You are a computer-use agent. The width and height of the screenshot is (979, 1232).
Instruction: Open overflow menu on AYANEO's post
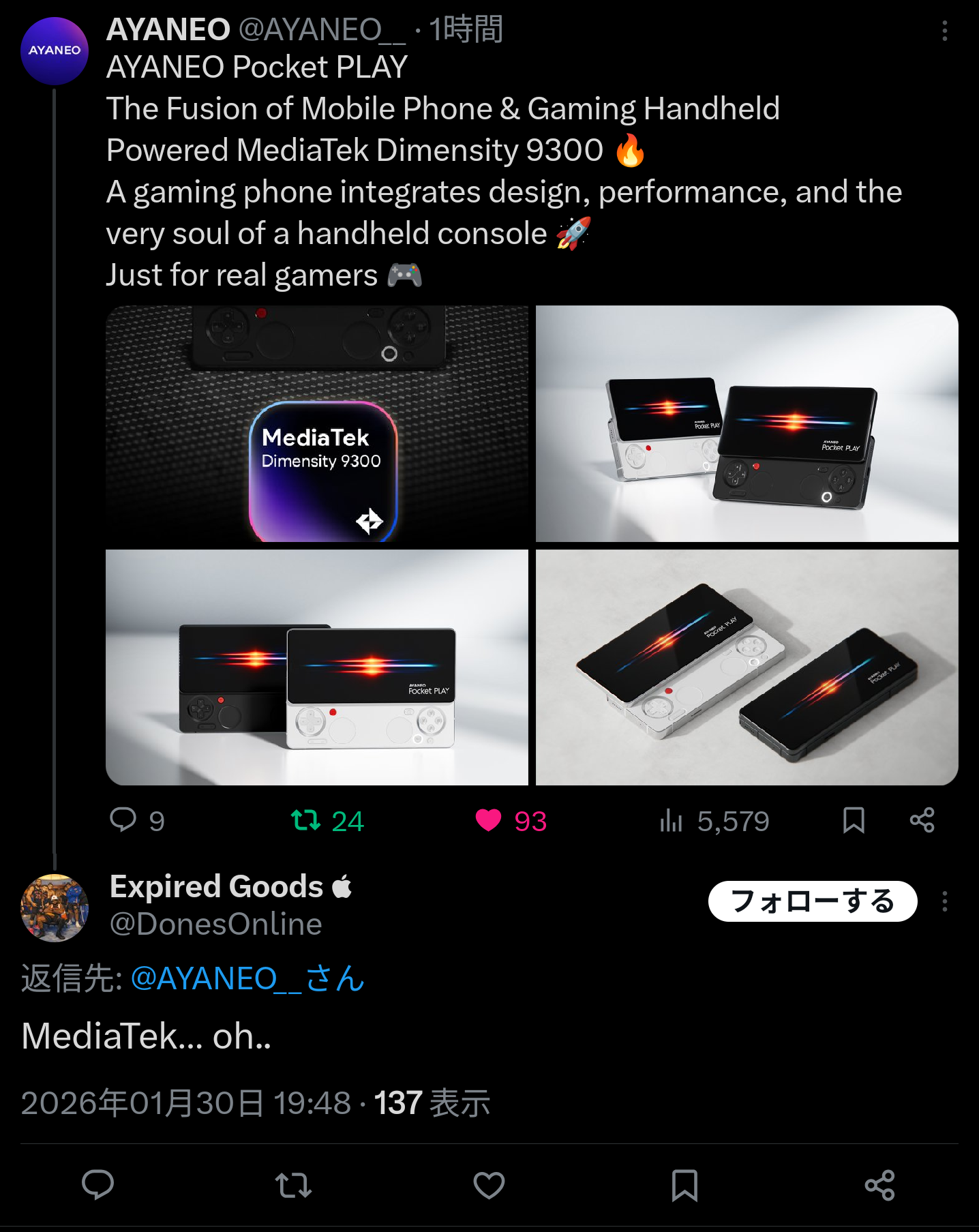pyautogui.click(x=944, y=31)
